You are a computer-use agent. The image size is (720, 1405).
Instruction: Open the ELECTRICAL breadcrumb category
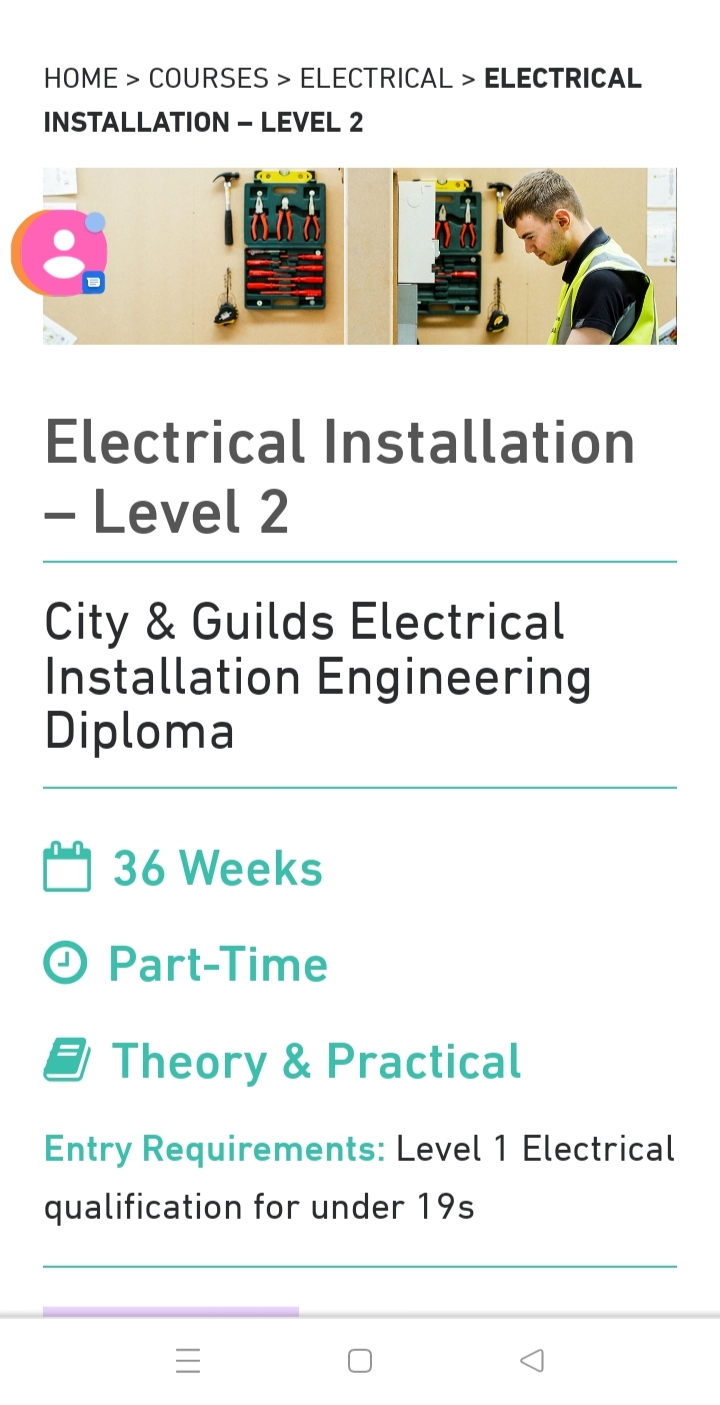[x=376, y=78]
